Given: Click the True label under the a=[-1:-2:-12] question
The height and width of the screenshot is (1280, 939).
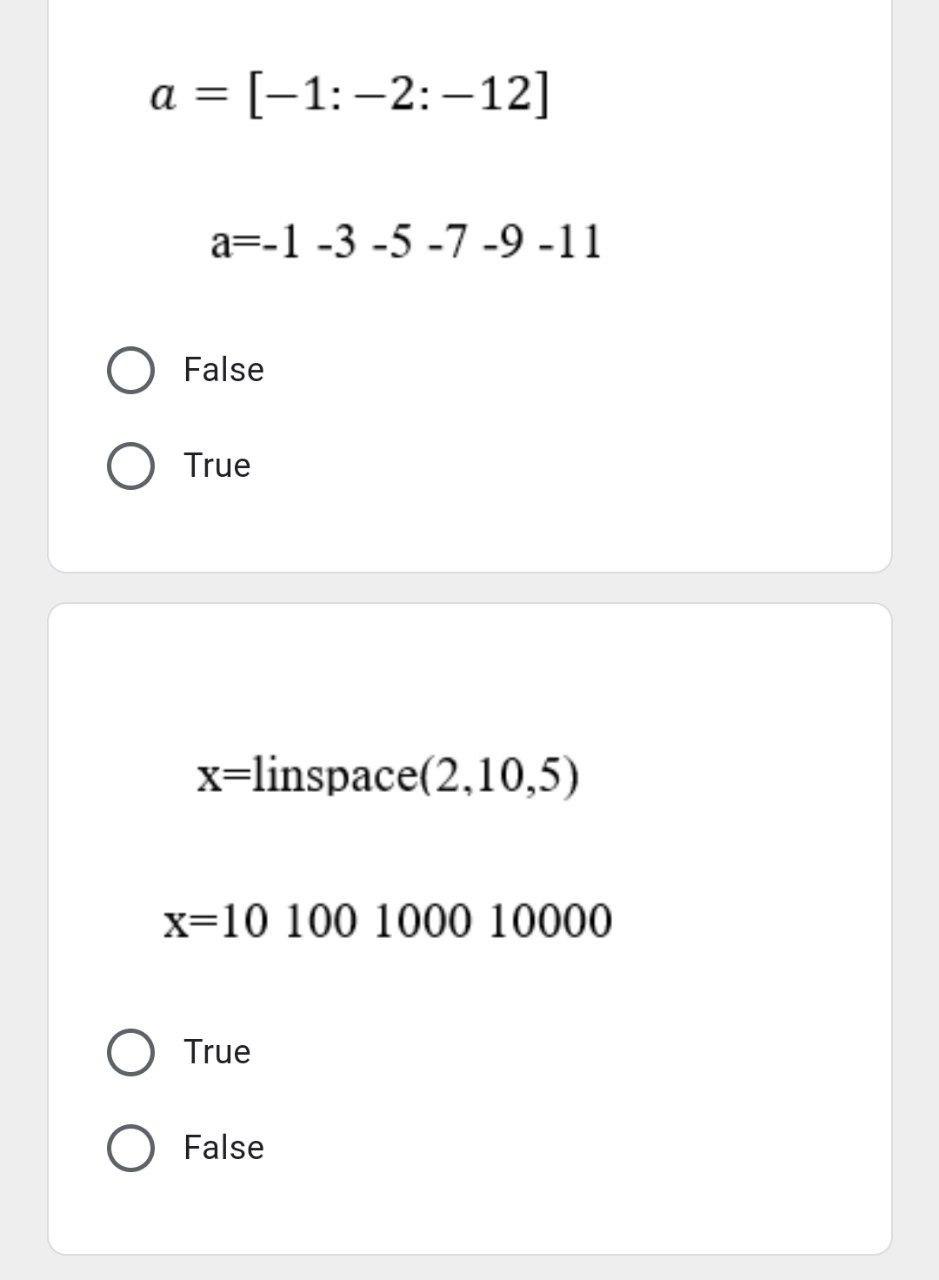Looking at the screenshot, I should pos(216,465).
